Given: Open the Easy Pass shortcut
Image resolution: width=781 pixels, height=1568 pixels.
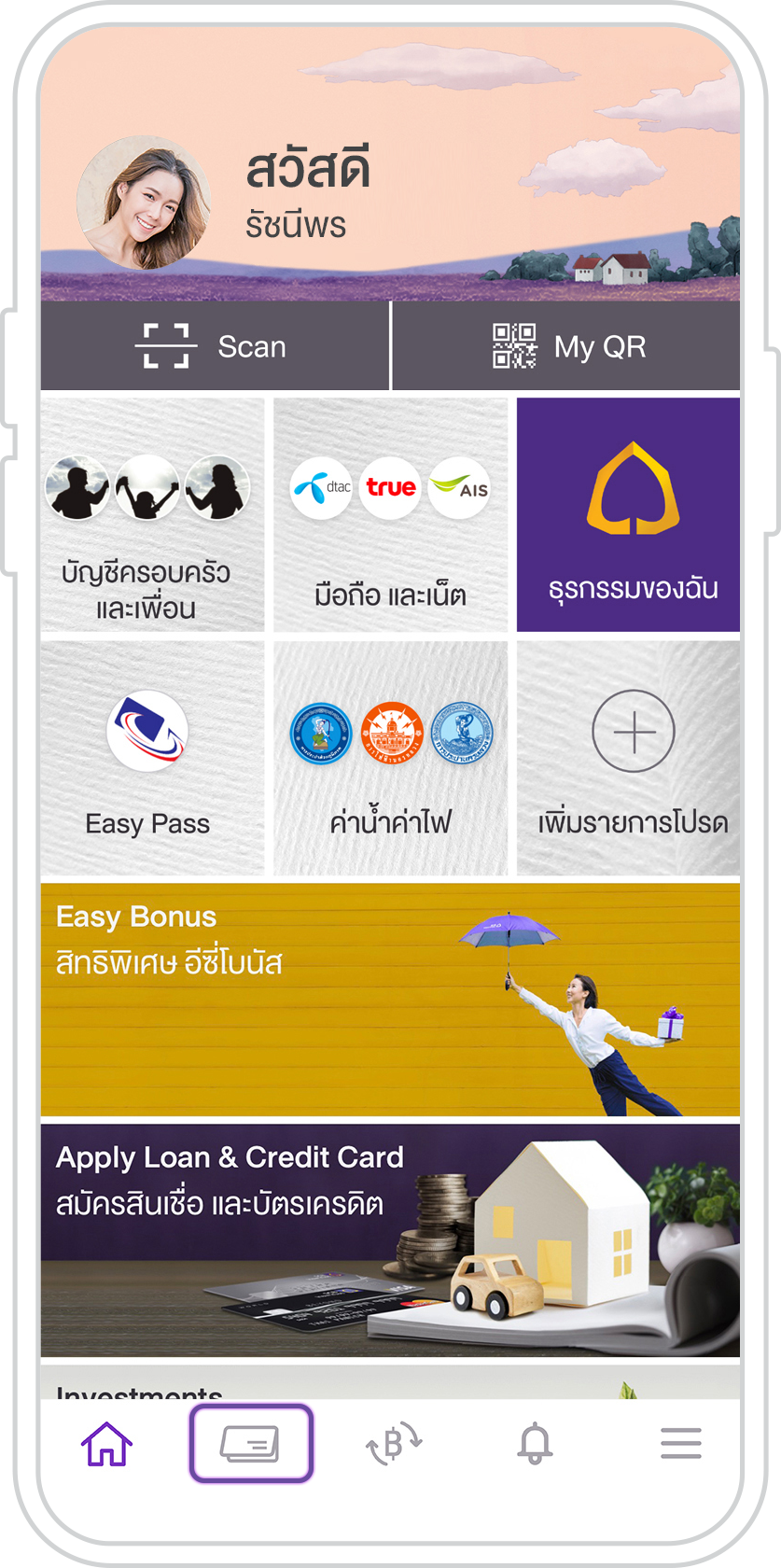Looking at the screenshot, I should pyautogui.click(x=147, y=758).
